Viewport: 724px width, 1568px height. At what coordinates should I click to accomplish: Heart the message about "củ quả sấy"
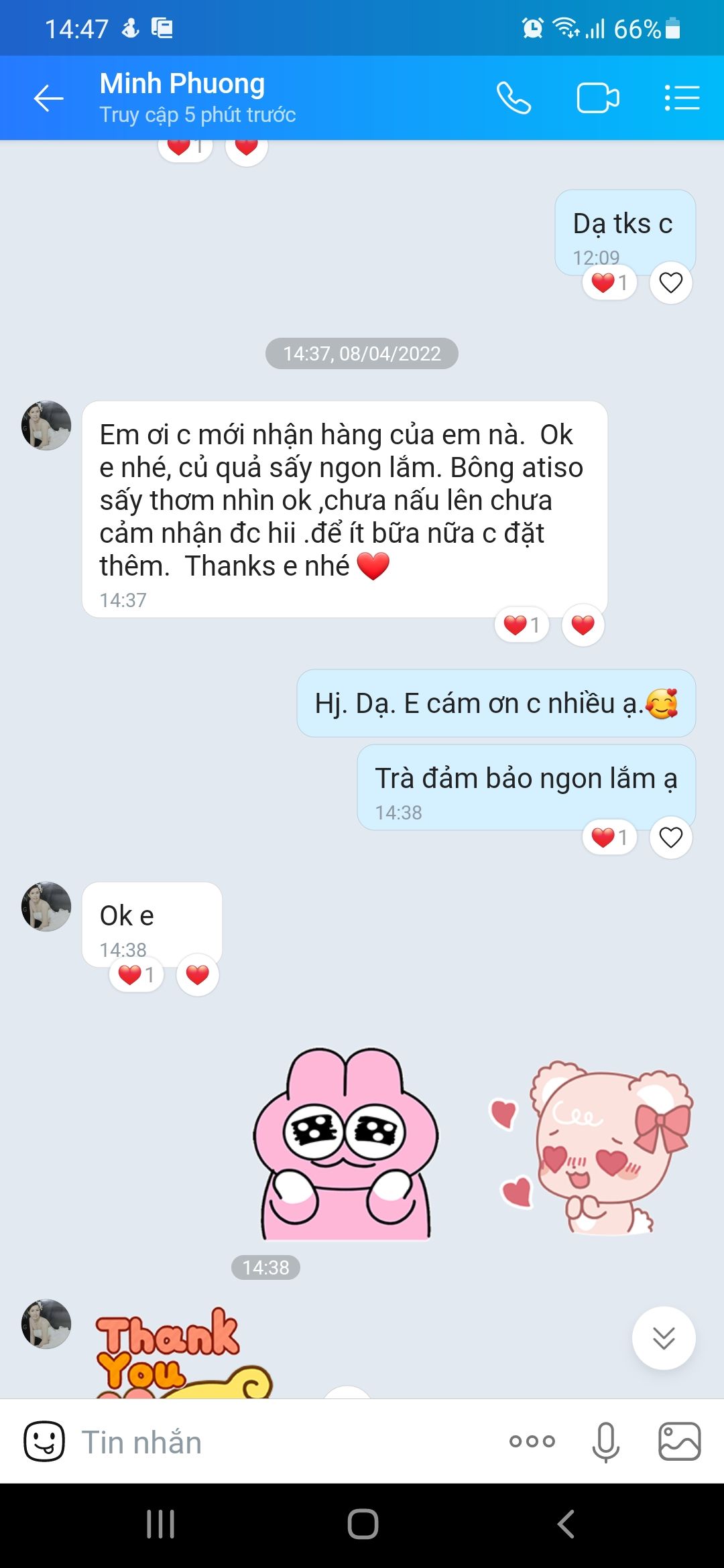[x=583, y=625]
